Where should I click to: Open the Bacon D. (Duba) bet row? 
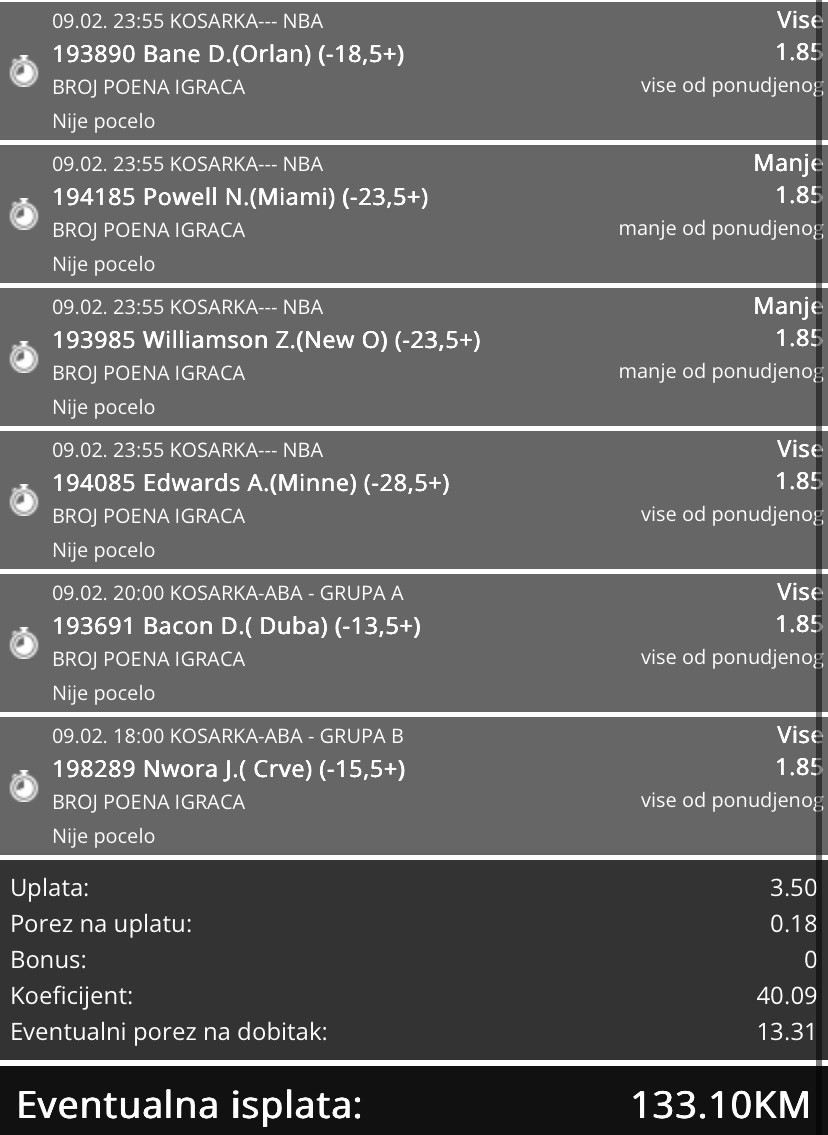tap(413, 642)
